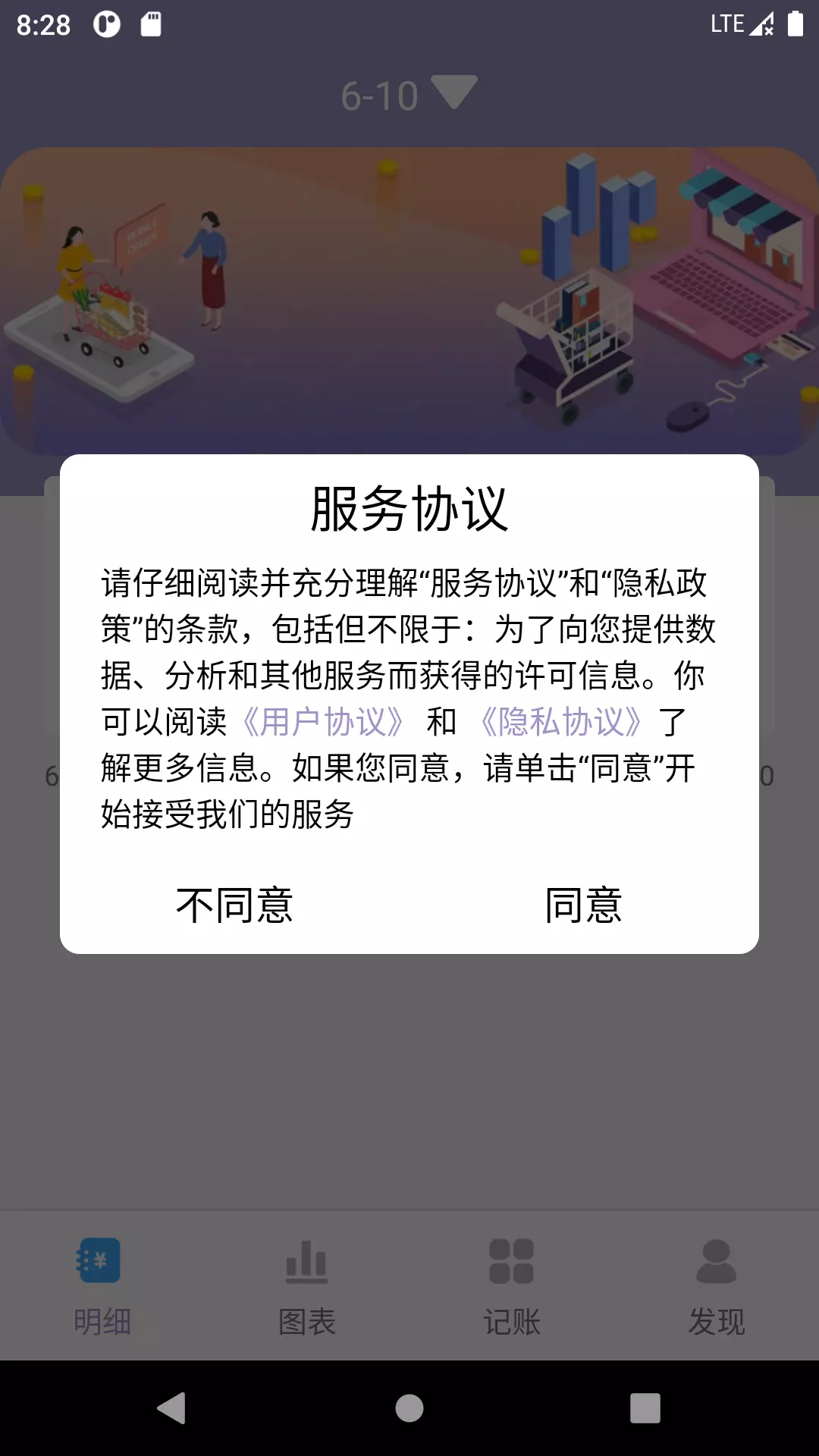Open the 《用户协议》 link
This screenshot has width=819, height=1456.
323,722
